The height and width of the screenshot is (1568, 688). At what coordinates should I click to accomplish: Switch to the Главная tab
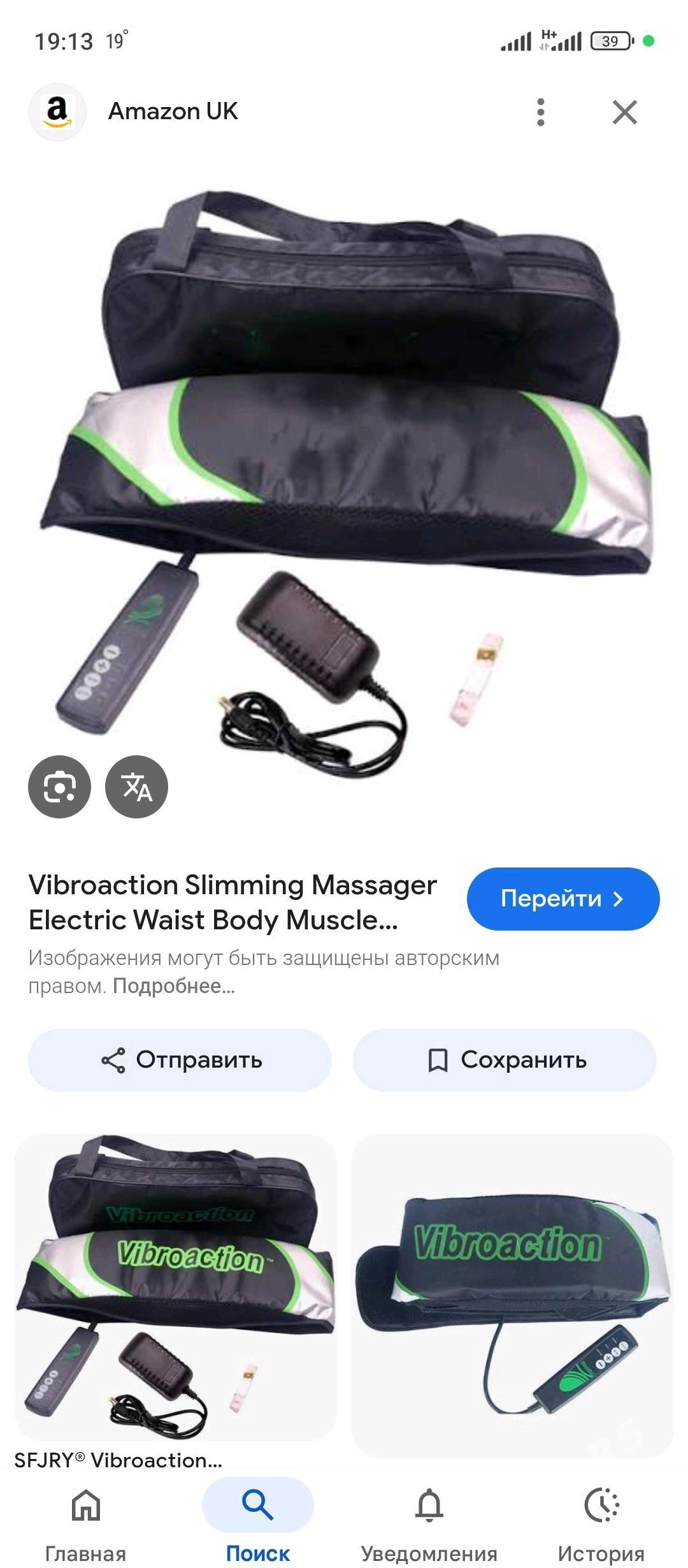(85, 1523)
